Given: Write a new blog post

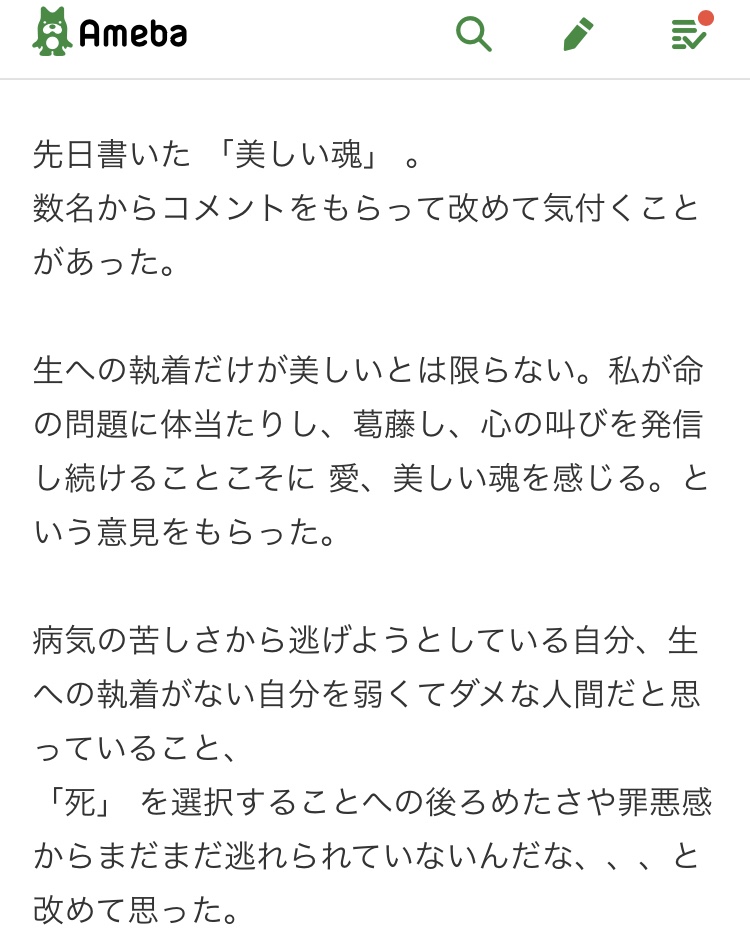Looking at the screenshot, I should 578,35.
